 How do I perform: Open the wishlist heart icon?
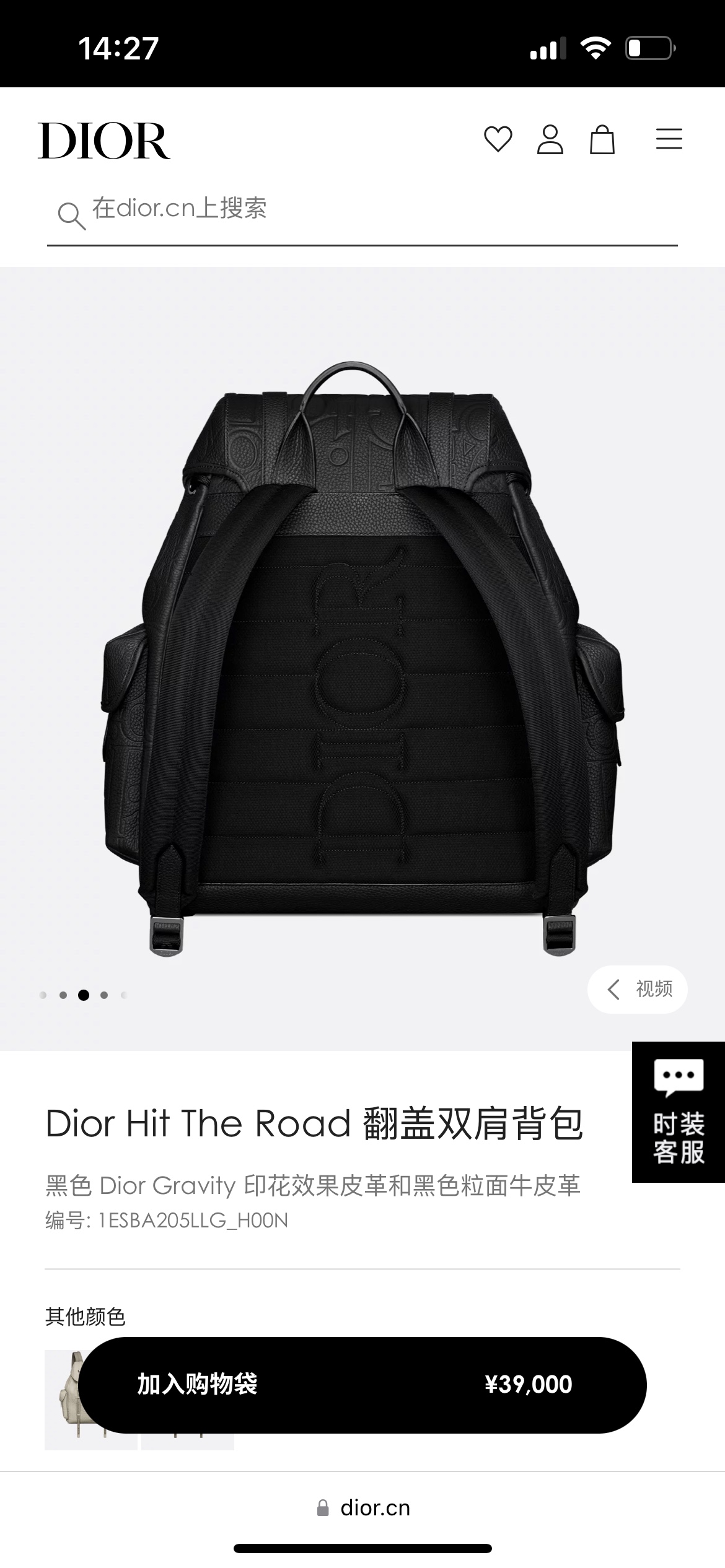coord(498,139)
